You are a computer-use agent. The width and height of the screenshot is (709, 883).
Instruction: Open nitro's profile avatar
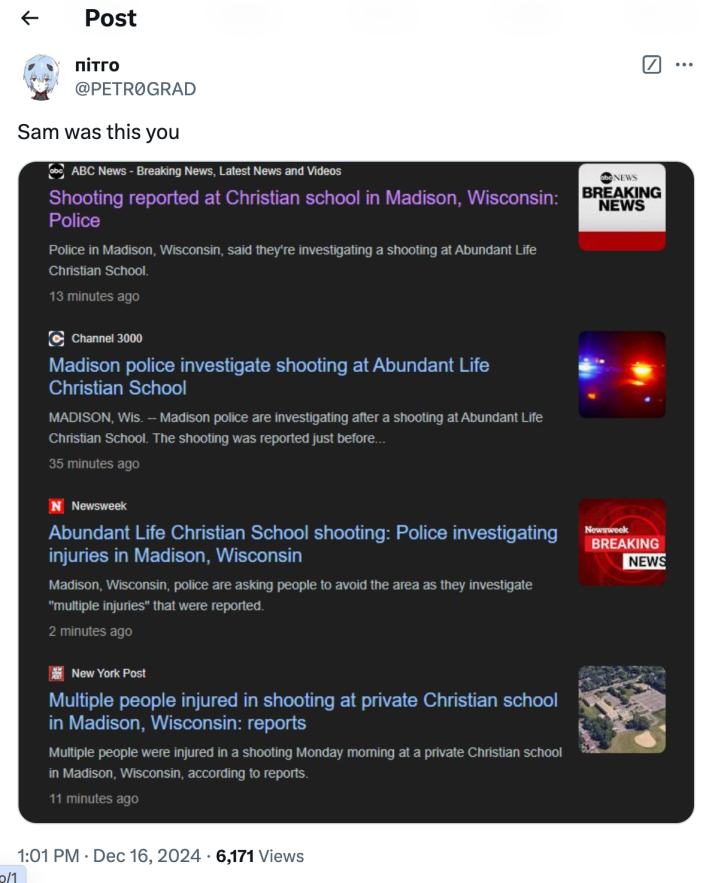click(41, 77)
